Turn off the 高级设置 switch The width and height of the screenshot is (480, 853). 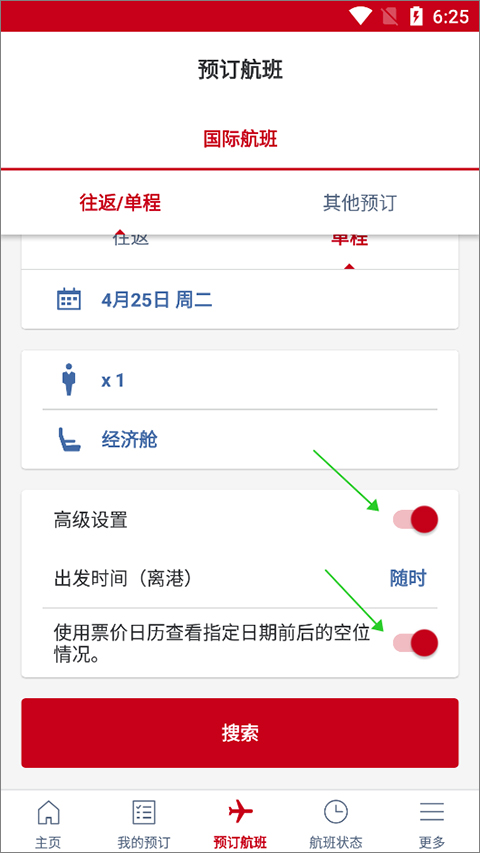click(x=416, y=520)
